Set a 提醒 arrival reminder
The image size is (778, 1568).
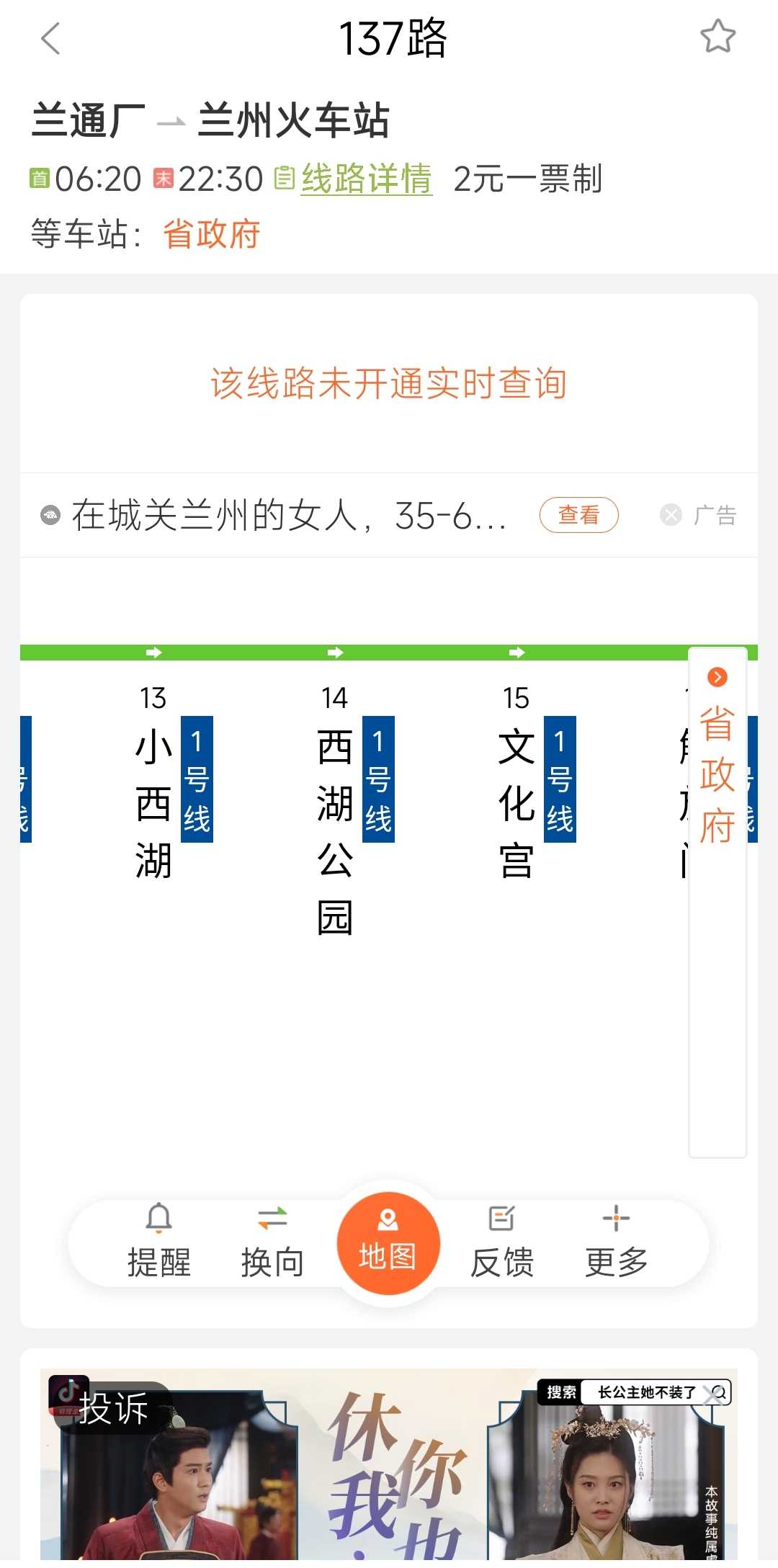(x=159, y=1242)
